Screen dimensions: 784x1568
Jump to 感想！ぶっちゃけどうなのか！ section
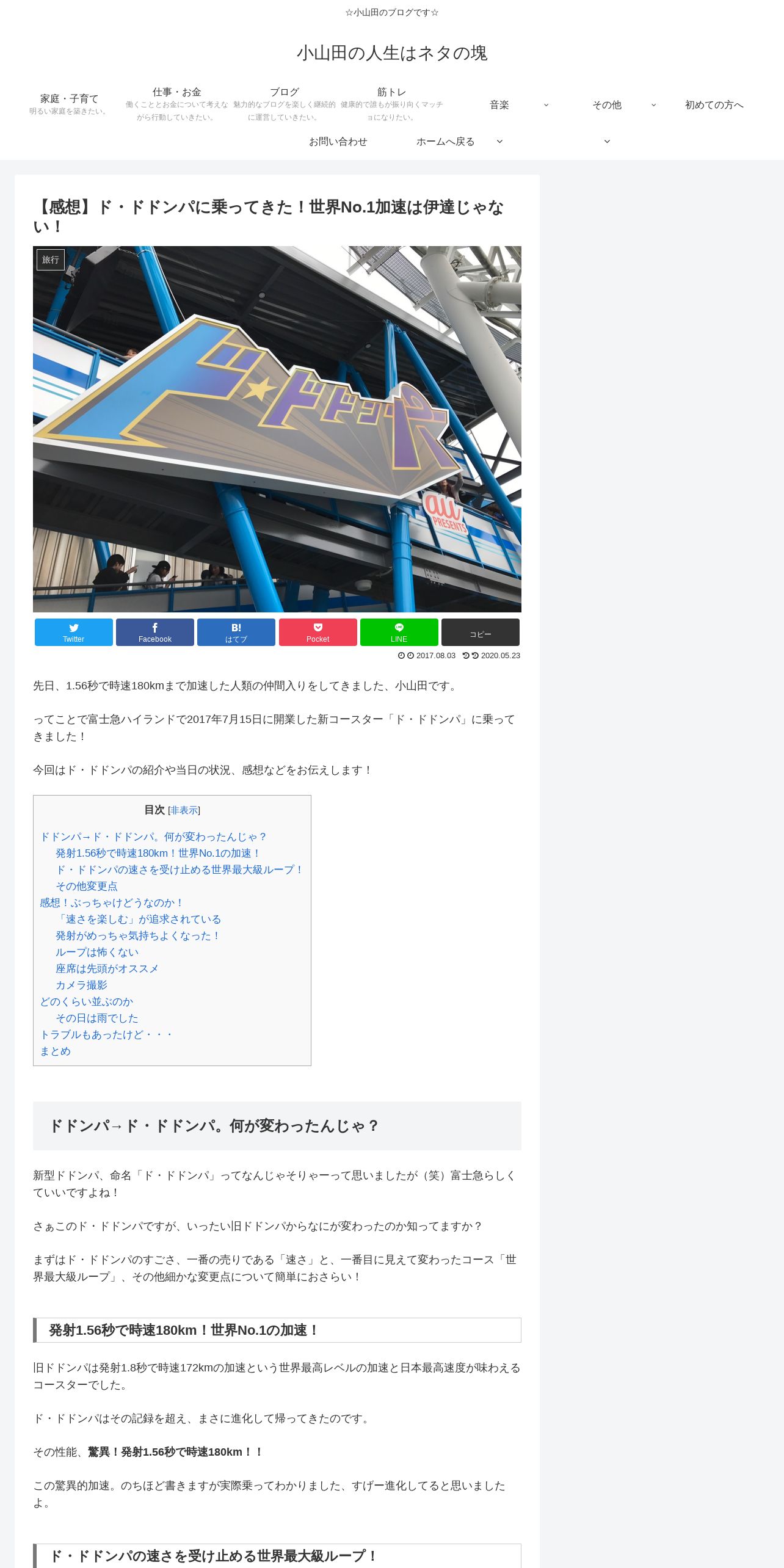click(112, 902)
